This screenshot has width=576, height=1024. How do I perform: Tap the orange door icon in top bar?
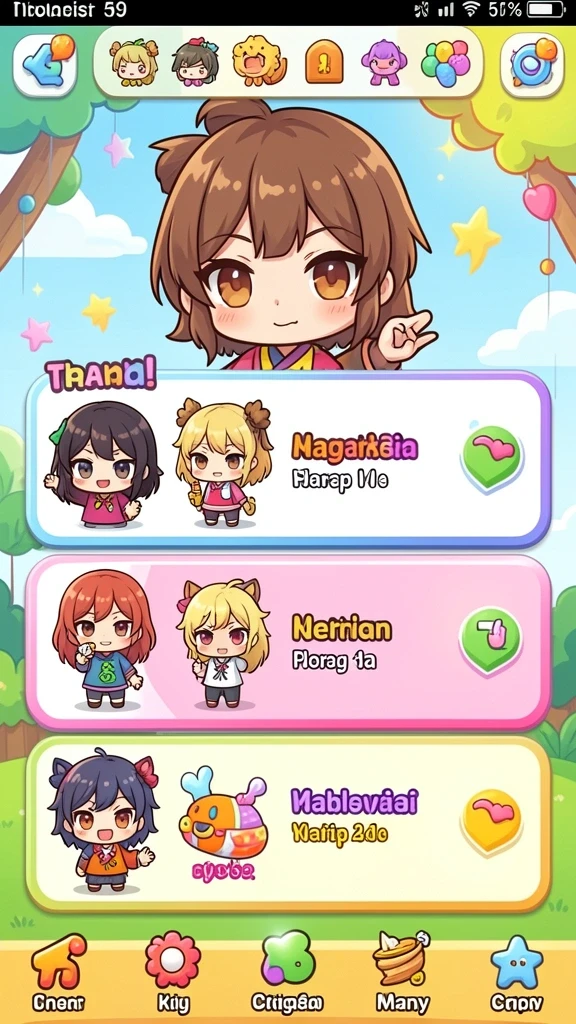[324, 63]
